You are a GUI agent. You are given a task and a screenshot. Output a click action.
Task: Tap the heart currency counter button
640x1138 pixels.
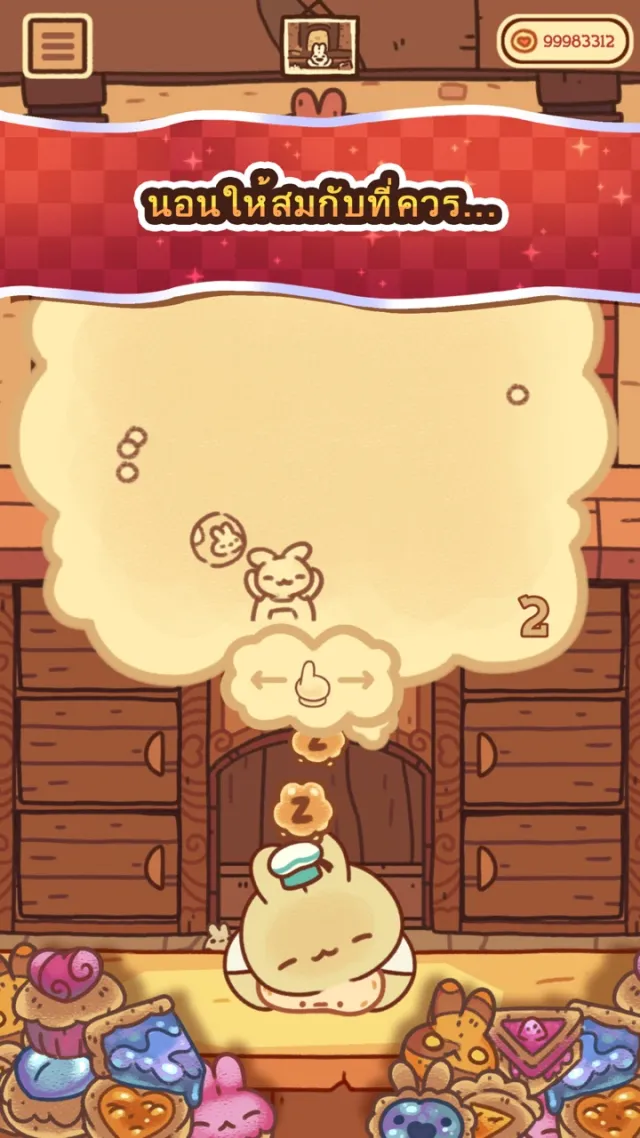(565, 42)
